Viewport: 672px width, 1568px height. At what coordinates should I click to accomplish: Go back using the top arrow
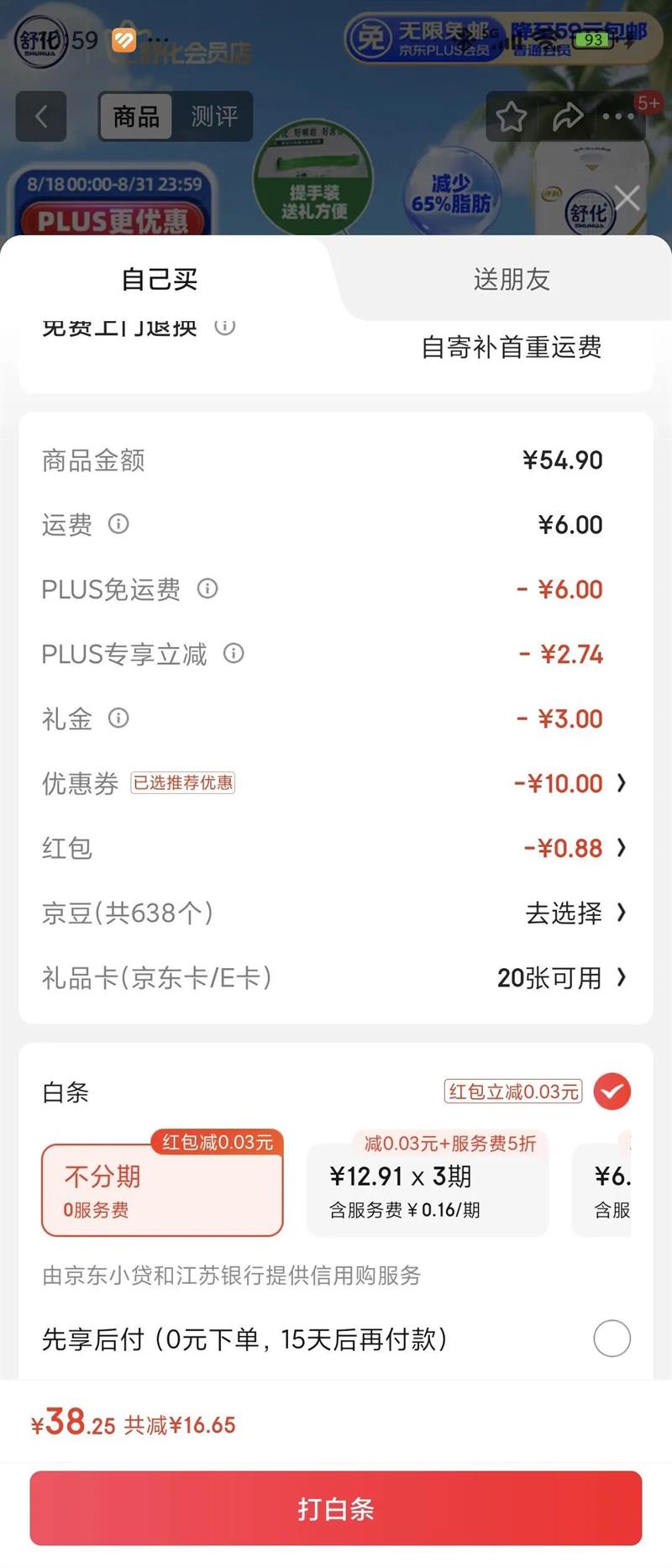41,117
